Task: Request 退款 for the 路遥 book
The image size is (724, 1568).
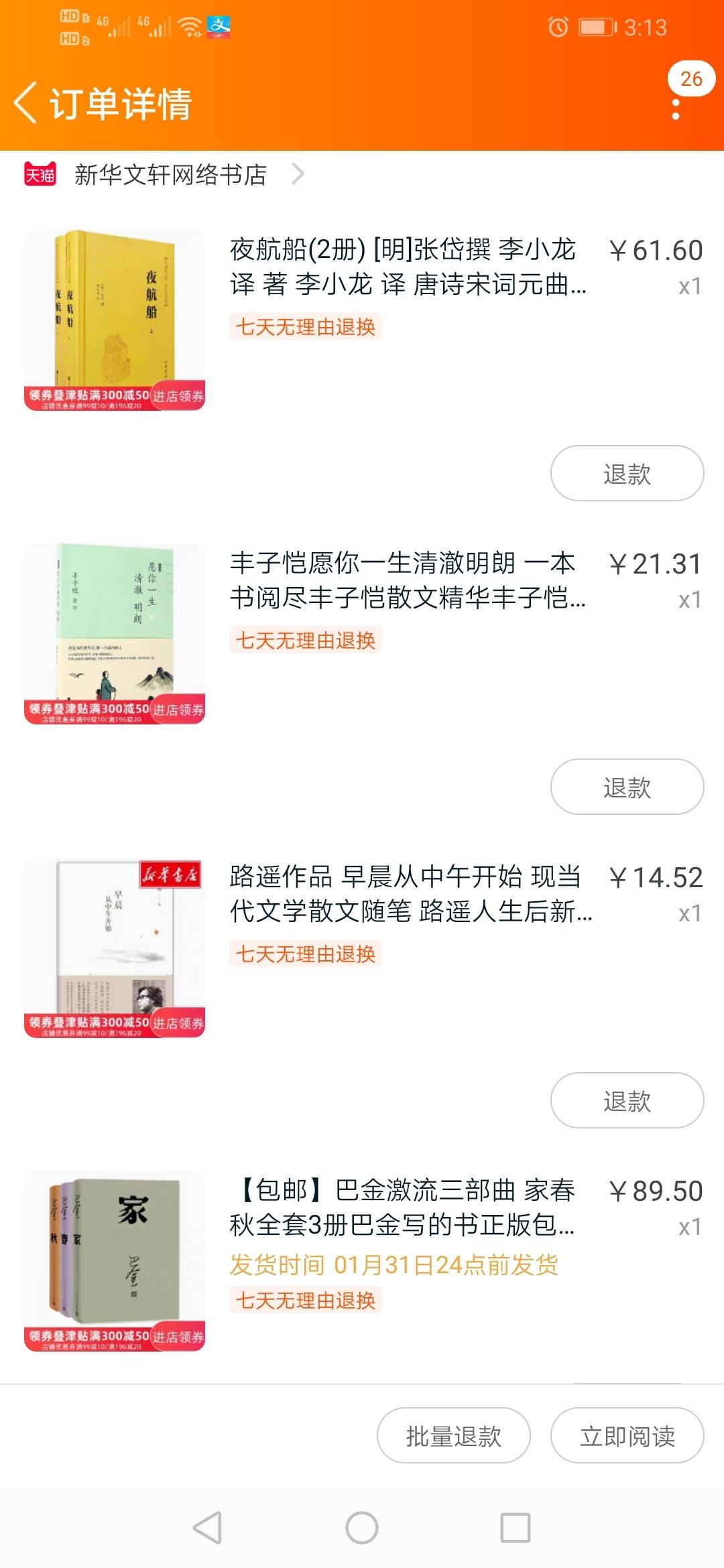Action: 627,1100
